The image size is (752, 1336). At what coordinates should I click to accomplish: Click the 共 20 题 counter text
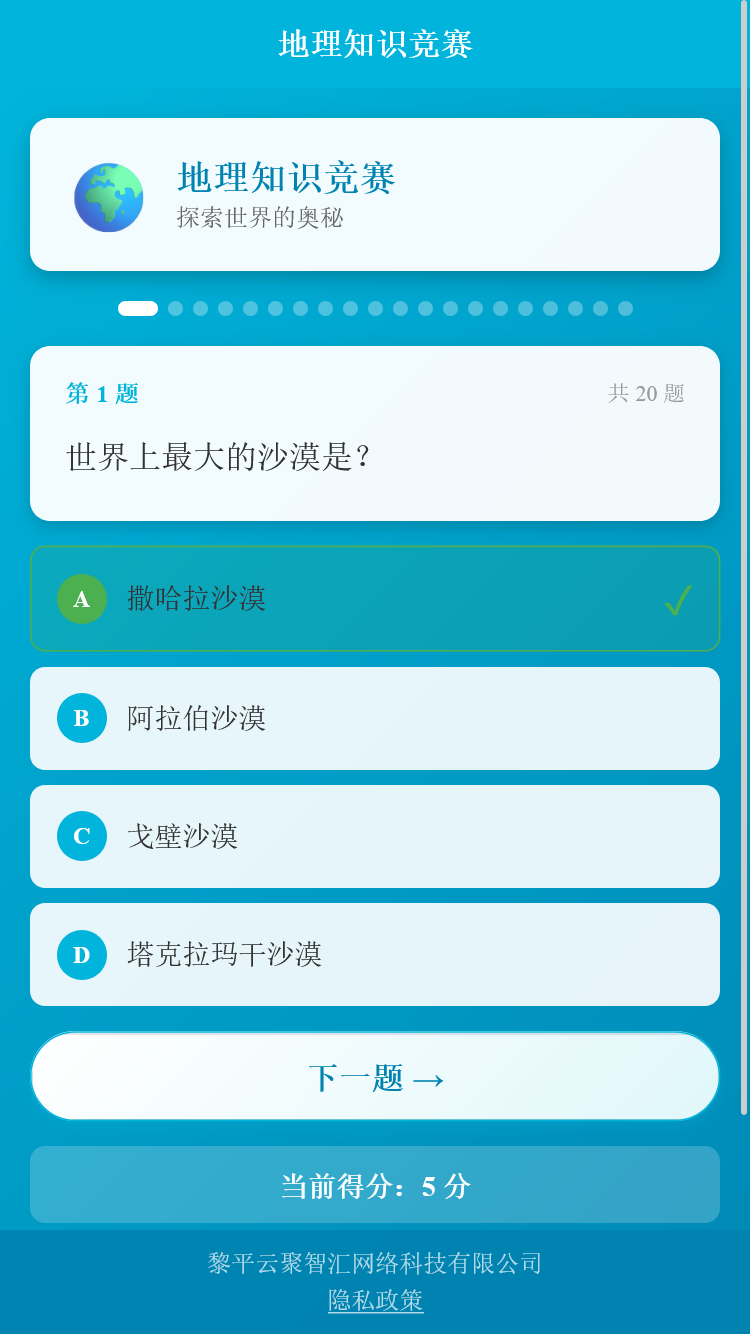coord(645,393)
